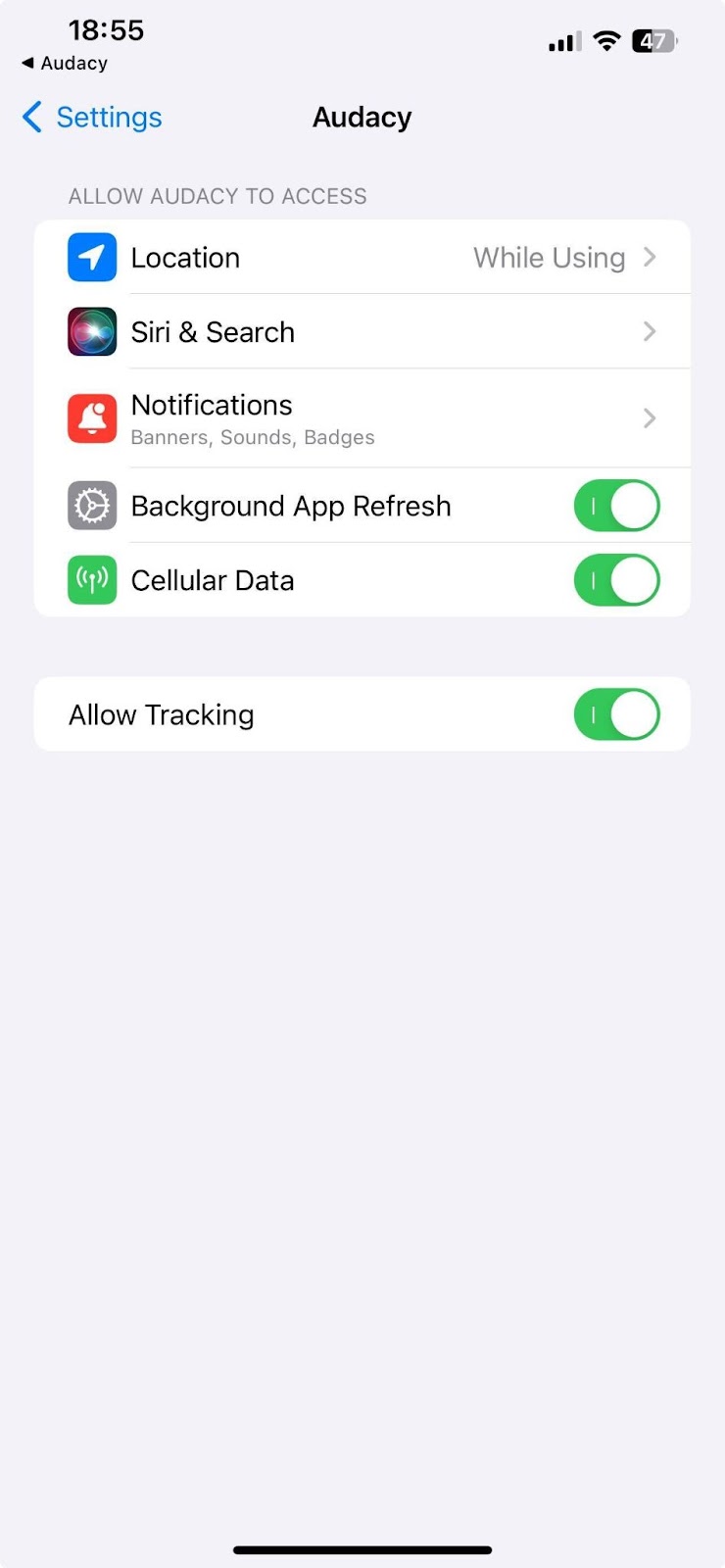The image size is (725, 1568).
Task: Disable Cellular Data for Audacy
Action: pyautogui.click(x=616, y=580)
